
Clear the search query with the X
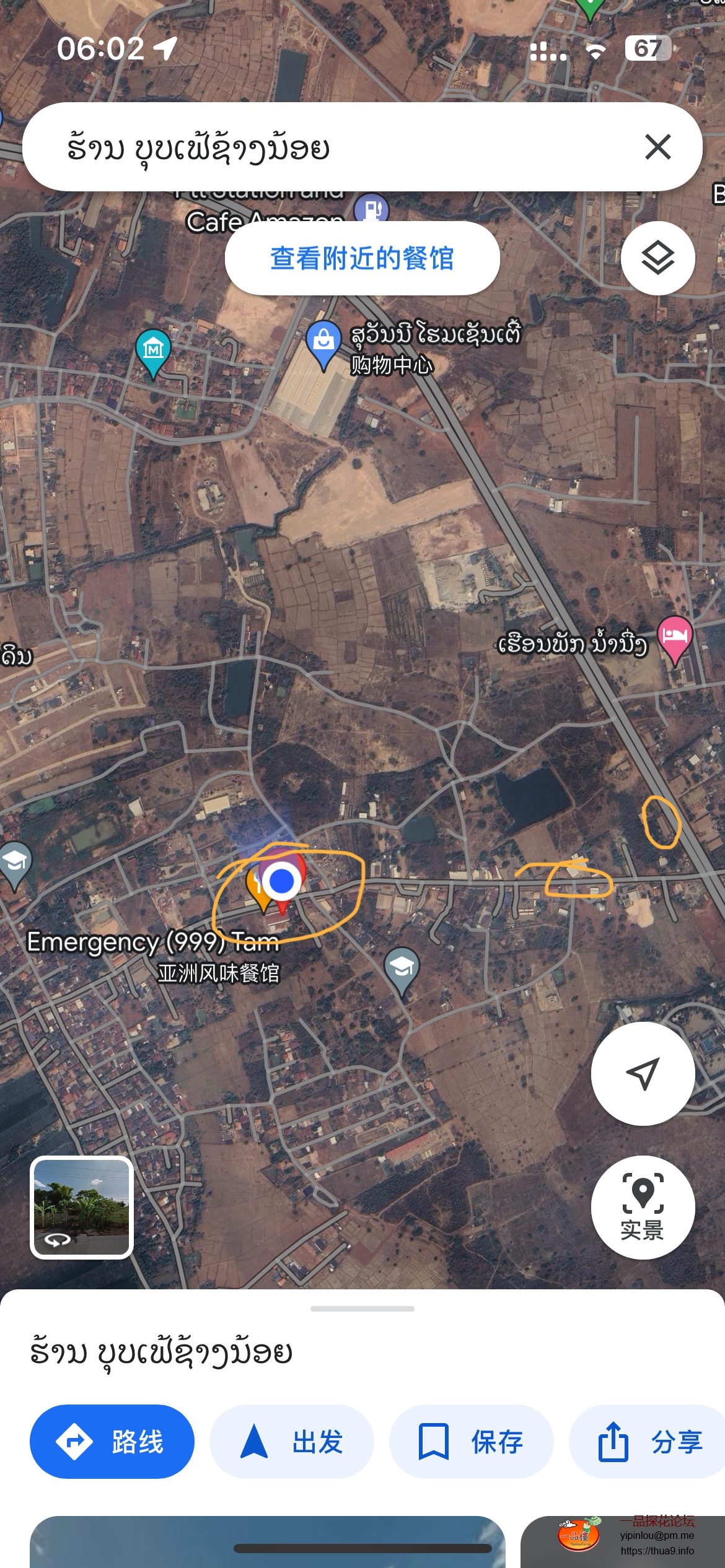pos(657,147)
